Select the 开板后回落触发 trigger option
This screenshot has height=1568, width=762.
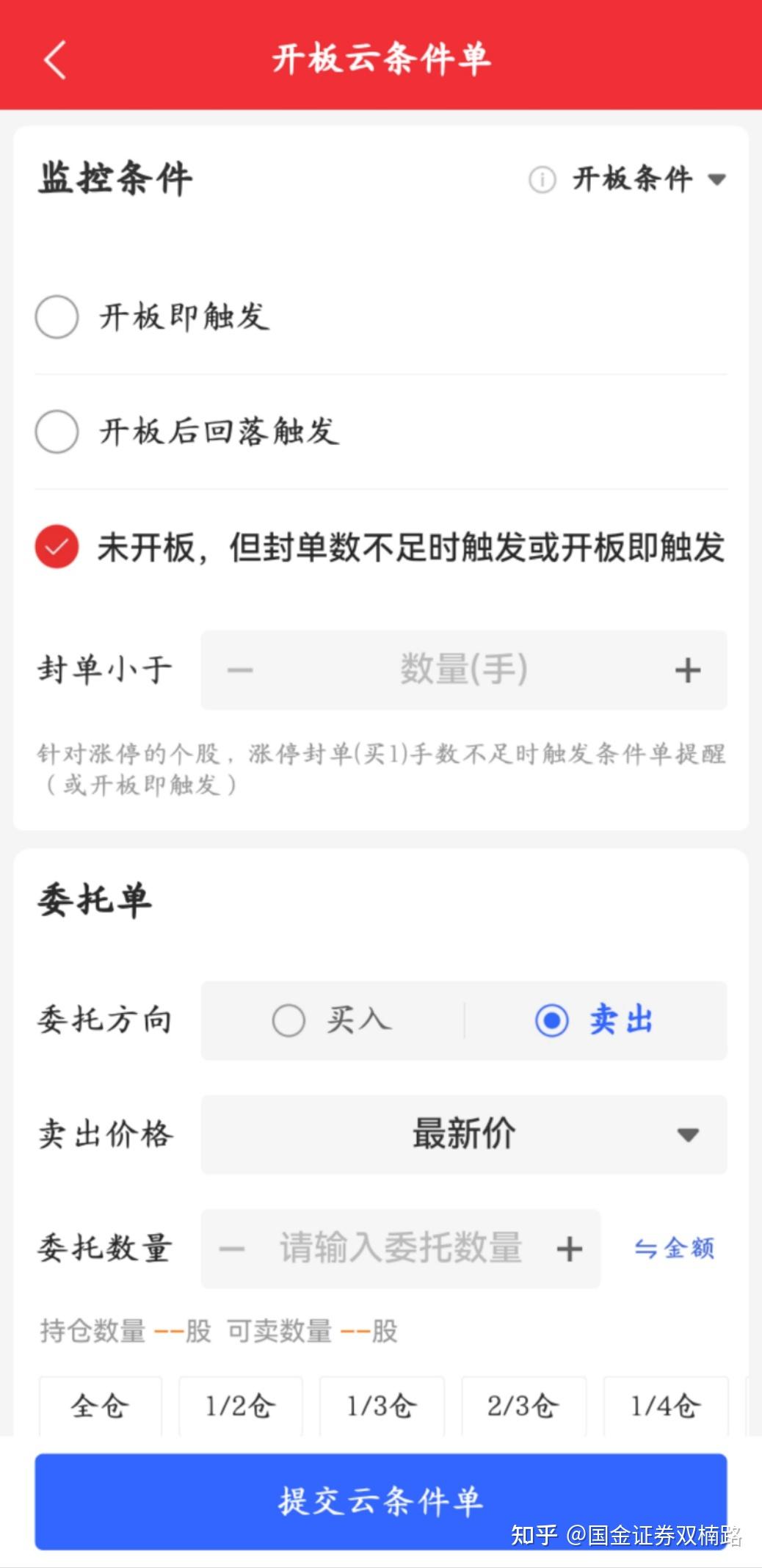56,432
